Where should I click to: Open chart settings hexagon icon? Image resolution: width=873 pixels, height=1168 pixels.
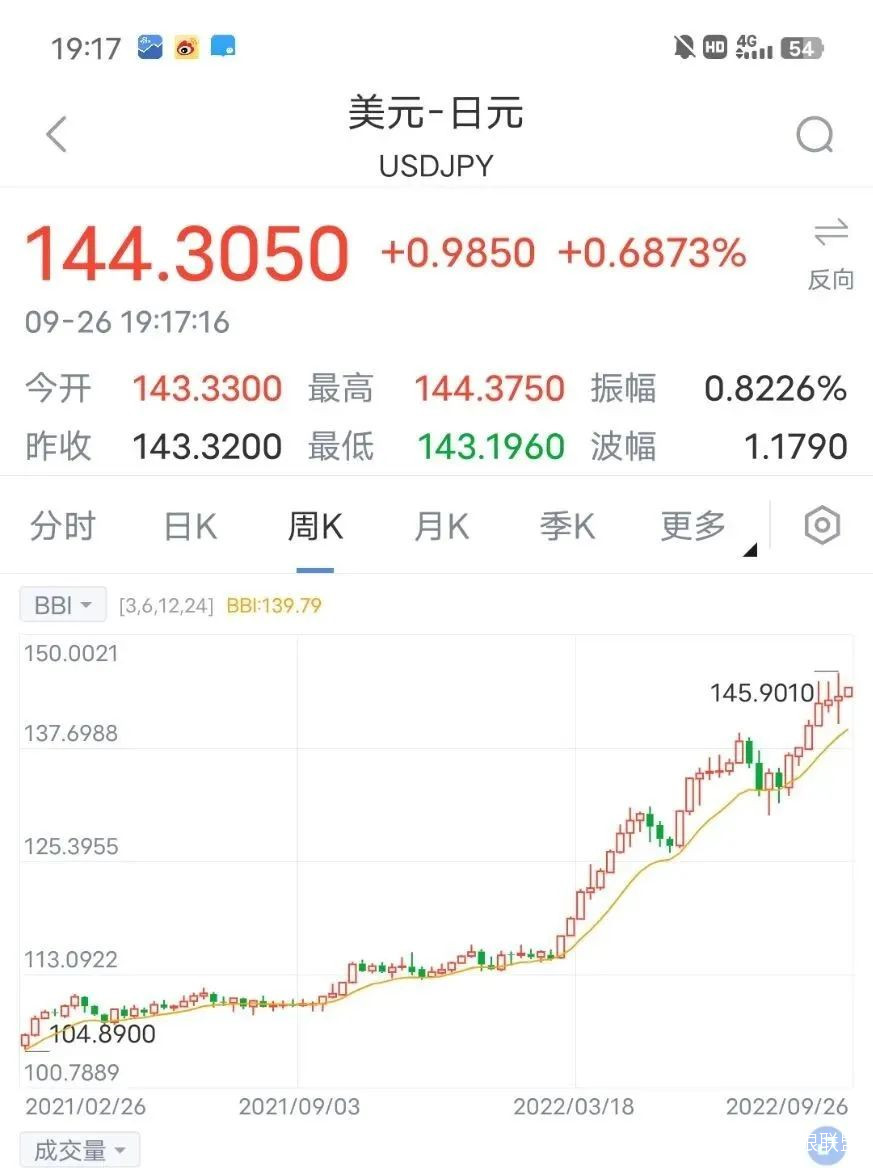pyautogui.click(x=822, y=525)
